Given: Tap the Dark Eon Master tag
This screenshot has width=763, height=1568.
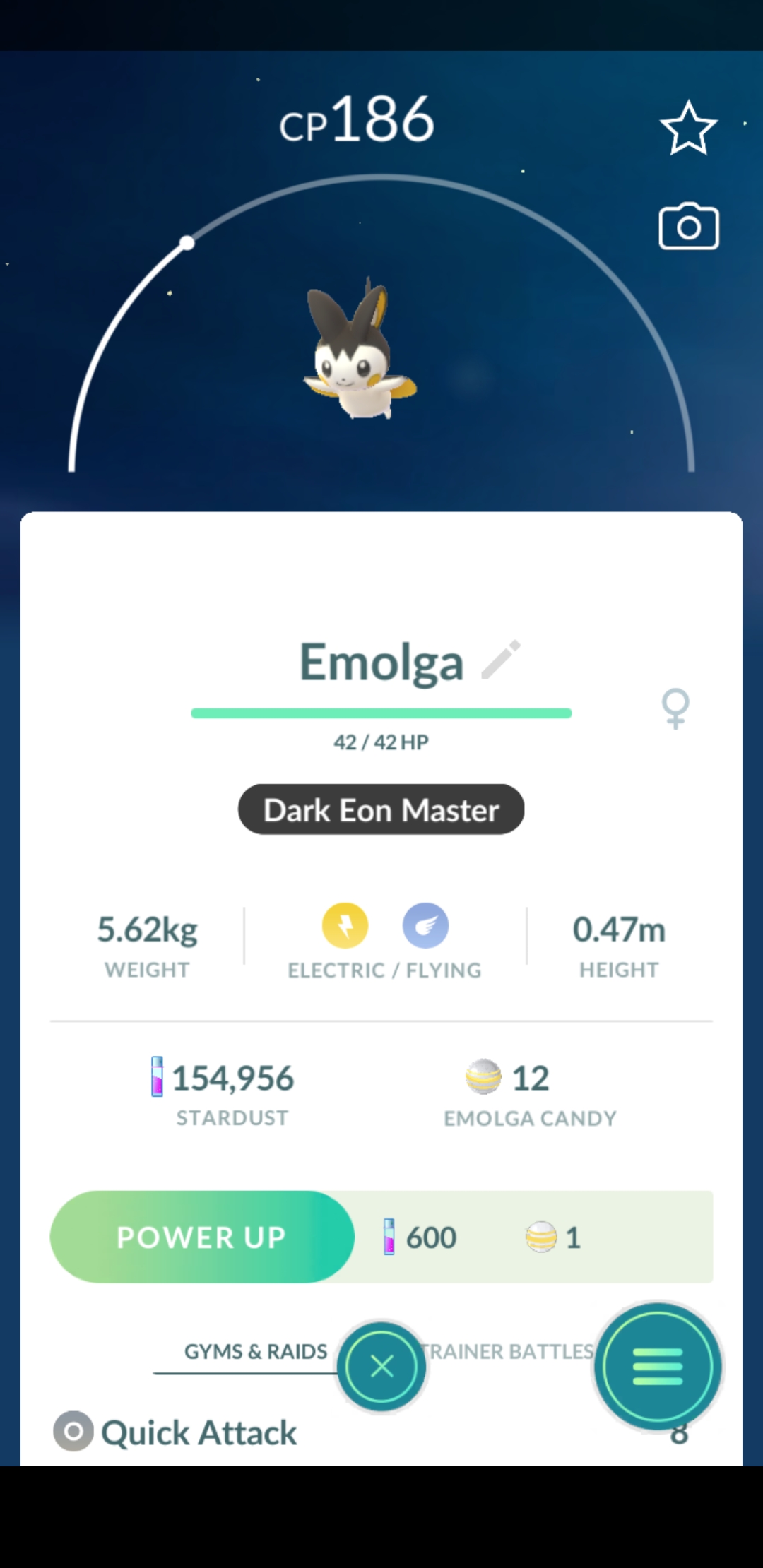Looking at the screenshot, I should click(x=381, y=809).
